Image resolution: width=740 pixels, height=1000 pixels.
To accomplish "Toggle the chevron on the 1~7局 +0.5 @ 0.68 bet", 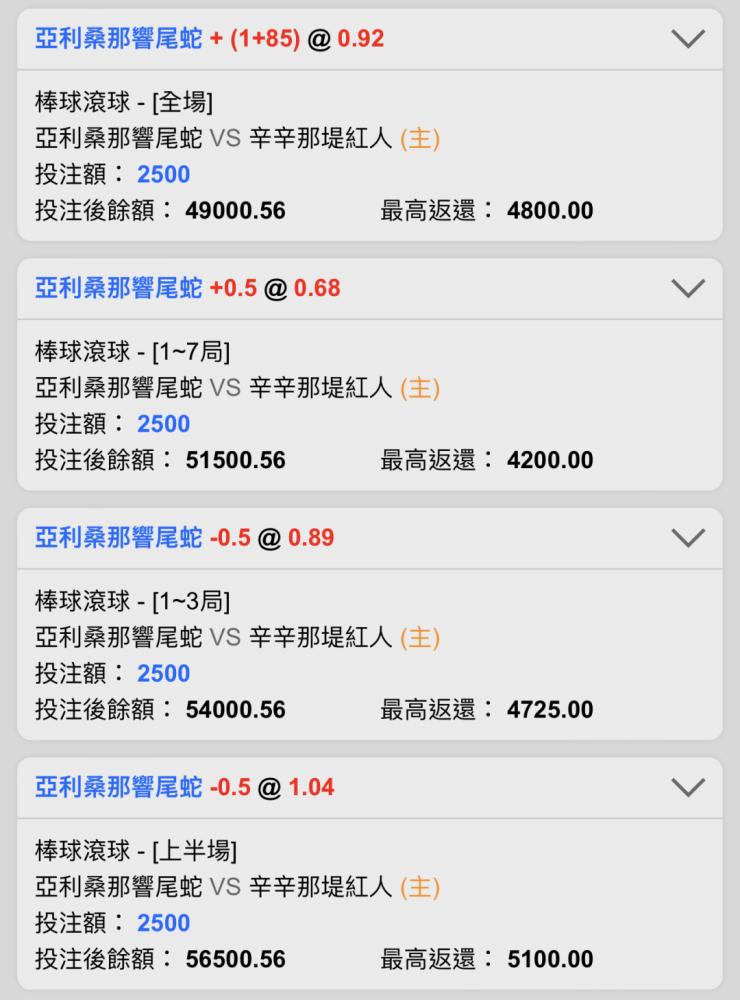I will pos(688,288).
